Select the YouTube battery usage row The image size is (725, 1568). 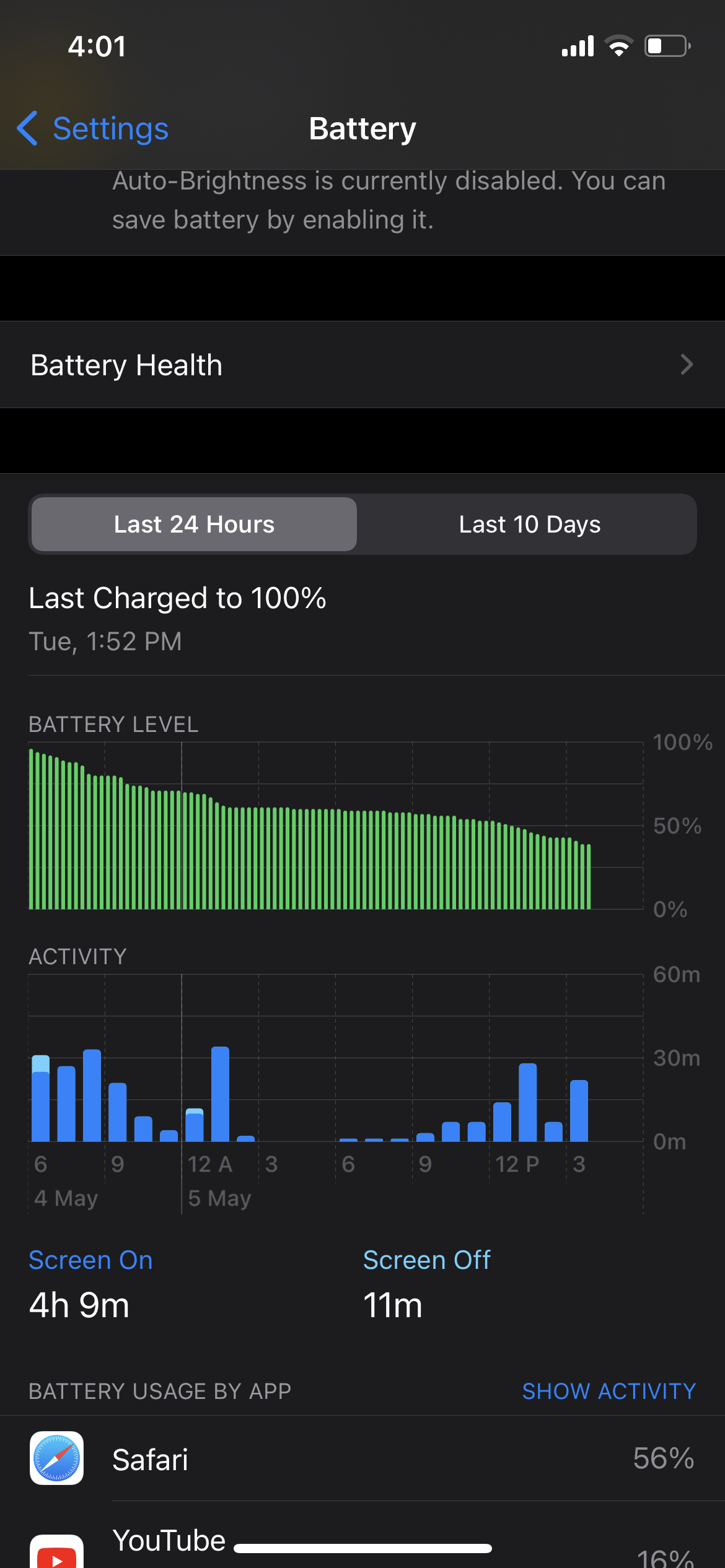(x=362, y=1548)
